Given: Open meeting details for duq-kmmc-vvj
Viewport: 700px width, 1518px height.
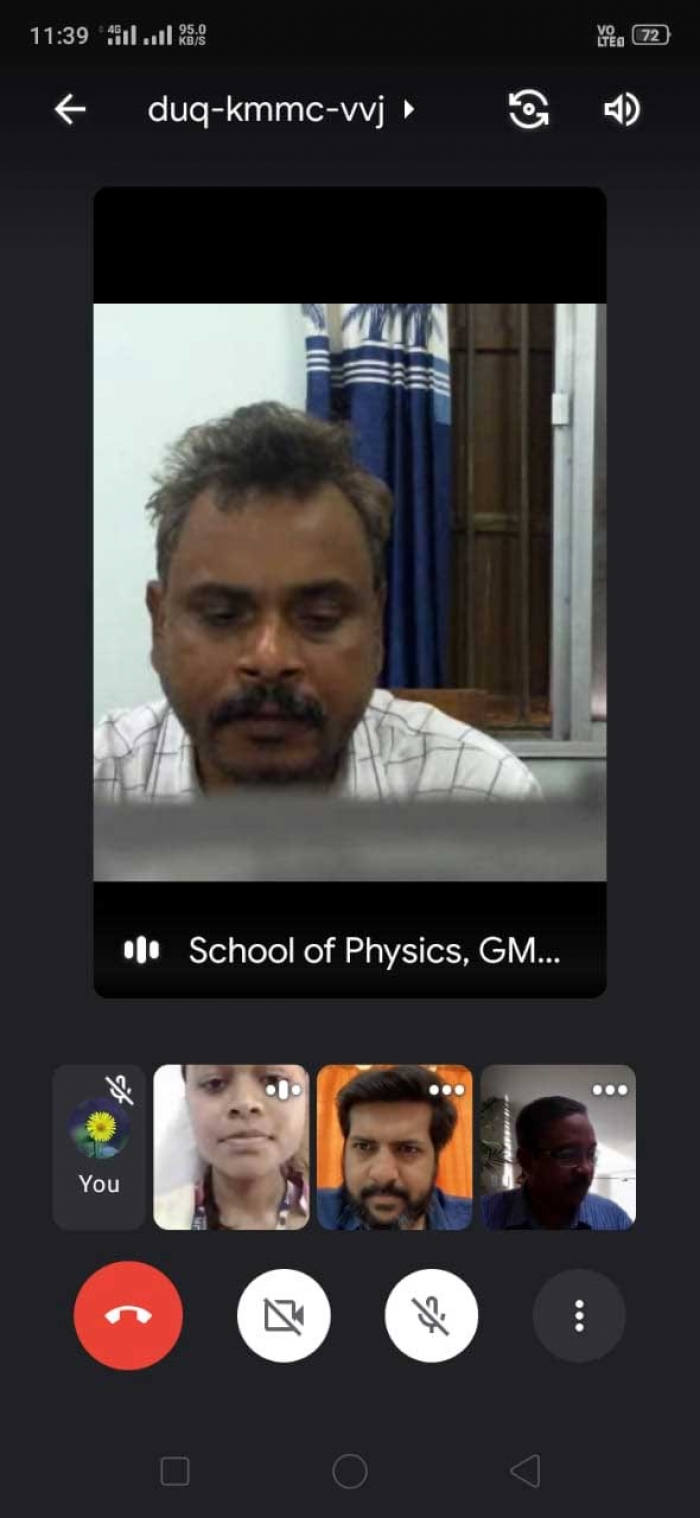Looking at the screenshot, I should [281, 109].
